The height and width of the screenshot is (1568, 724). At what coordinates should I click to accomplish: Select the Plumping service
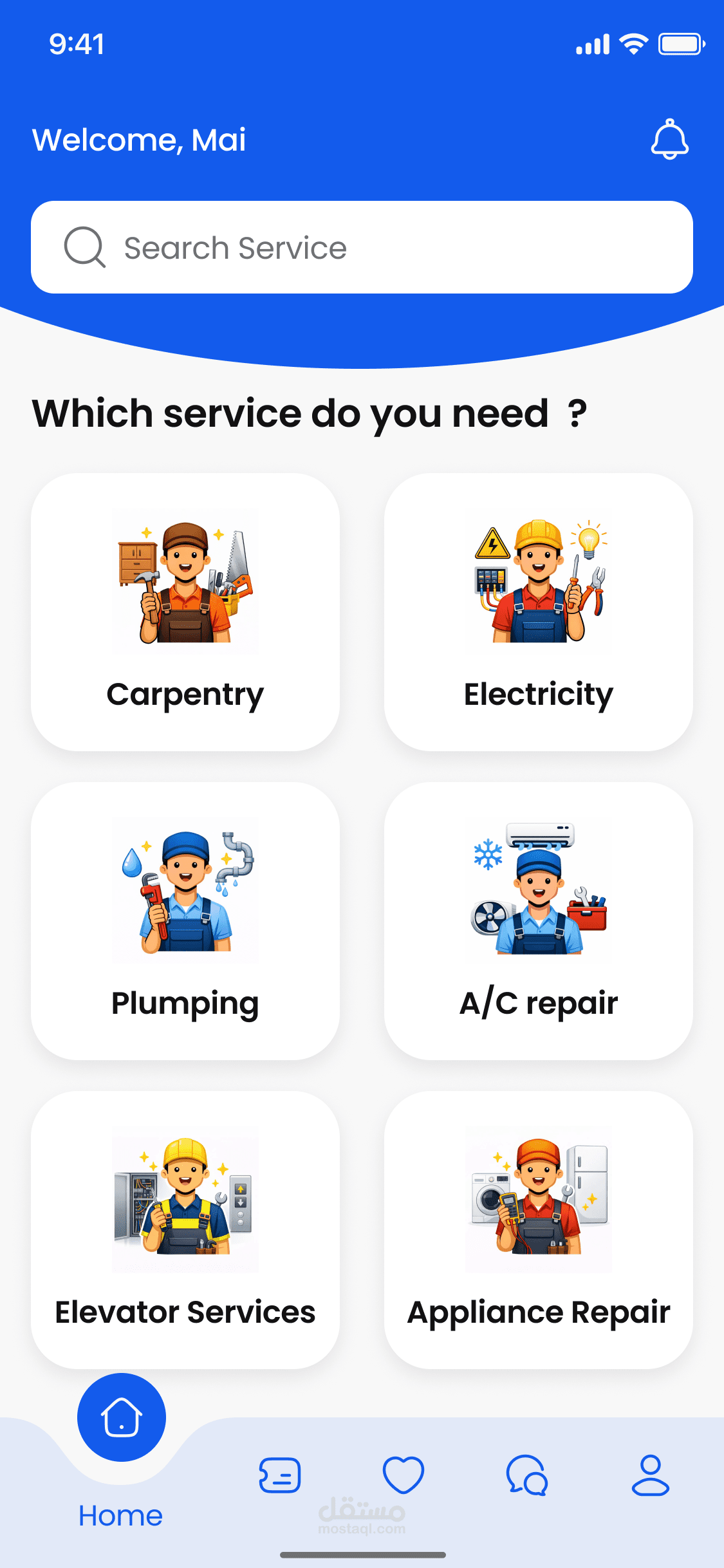(185, 920)
